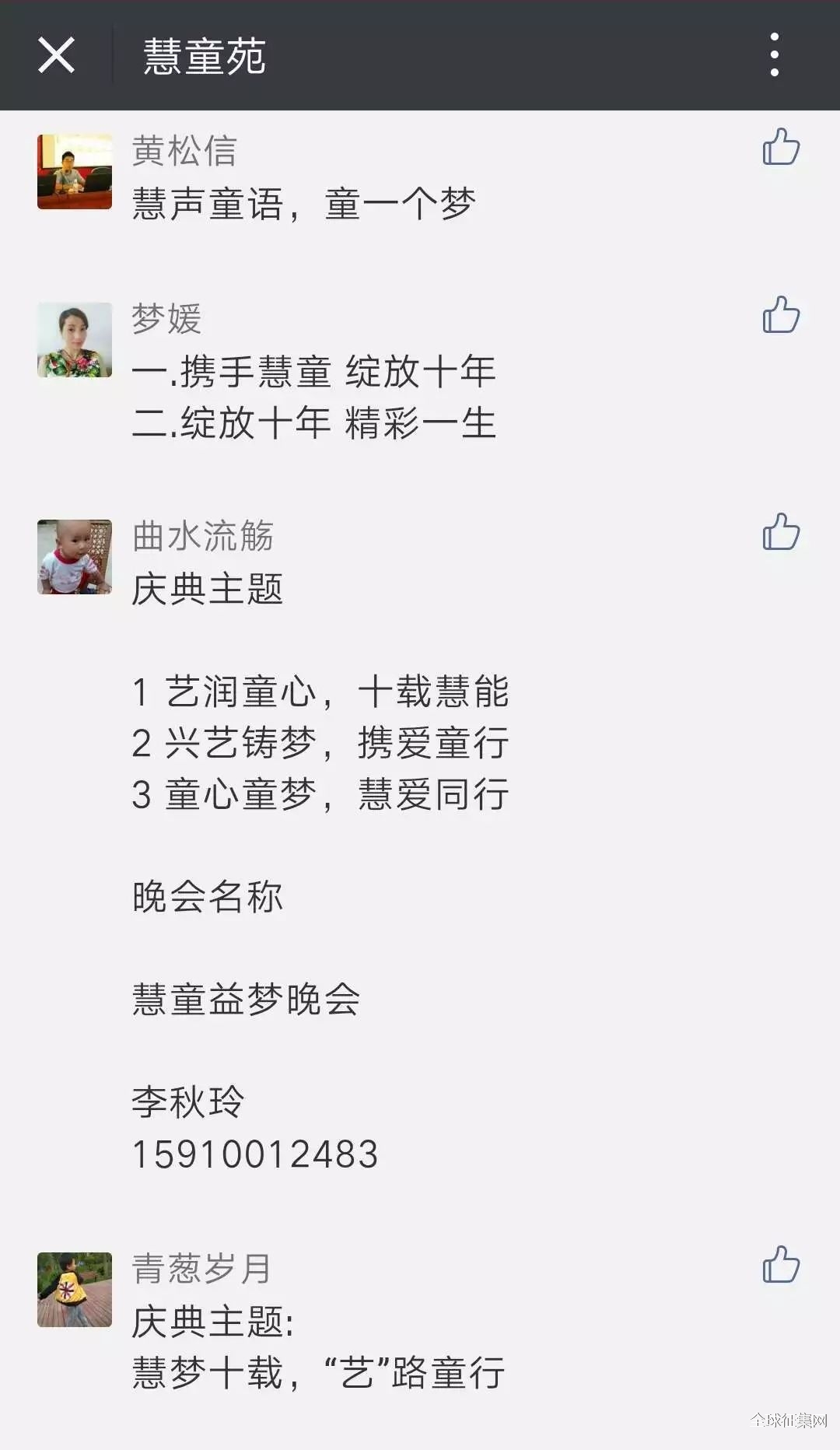Open 曲水流觞's profile avatar
This screenshot has height=1450, width=840.
coord(75,557)
